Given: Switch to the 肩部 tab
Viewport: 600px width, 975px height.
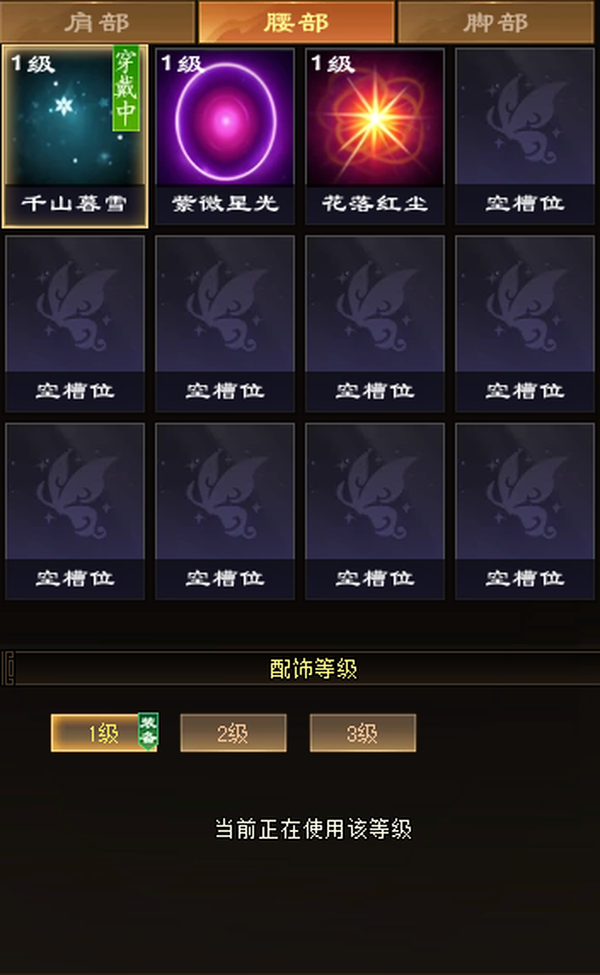Looking at the screenshot, I should 98,22.
